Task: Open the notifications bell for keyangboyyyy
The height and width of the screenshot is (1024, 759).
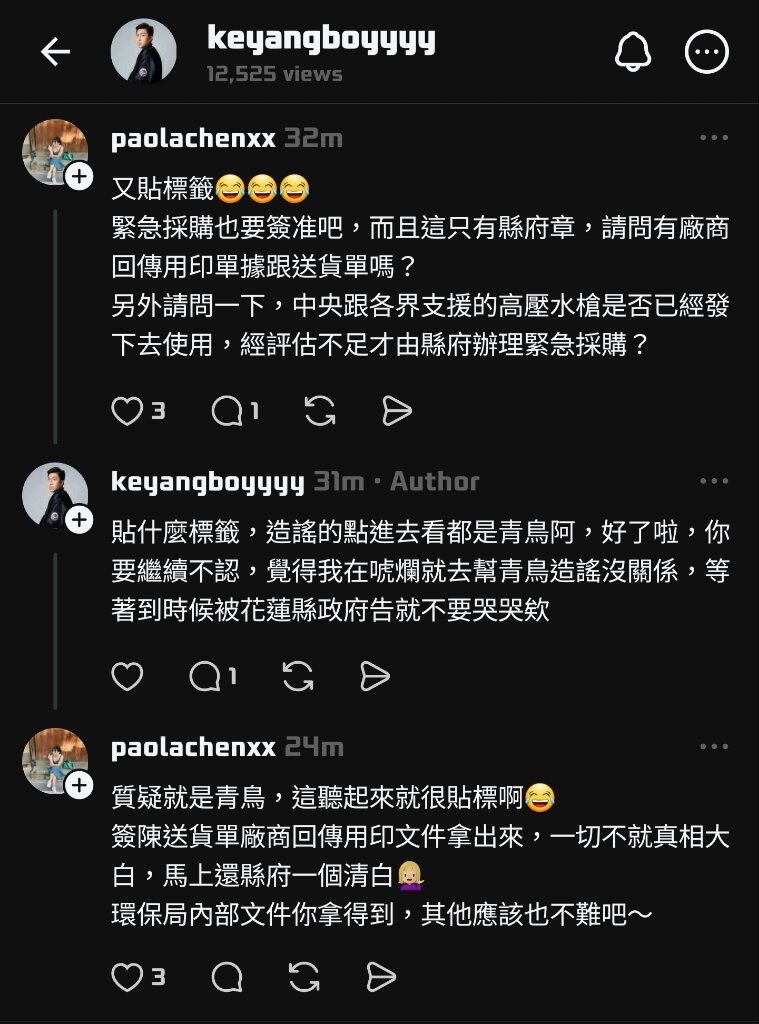Action: click(x=632, y=52)
